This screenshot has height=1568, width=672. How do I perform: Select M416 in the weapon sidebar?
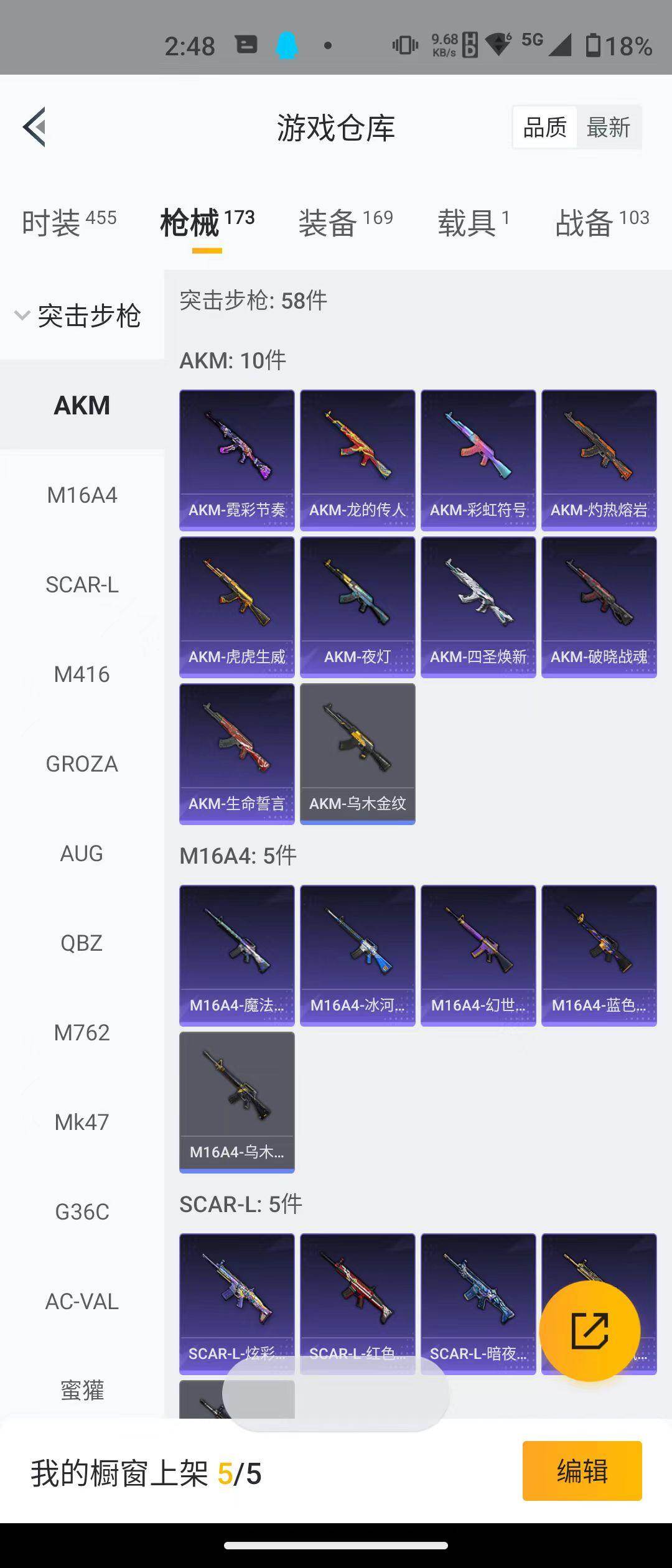point(82,674)
